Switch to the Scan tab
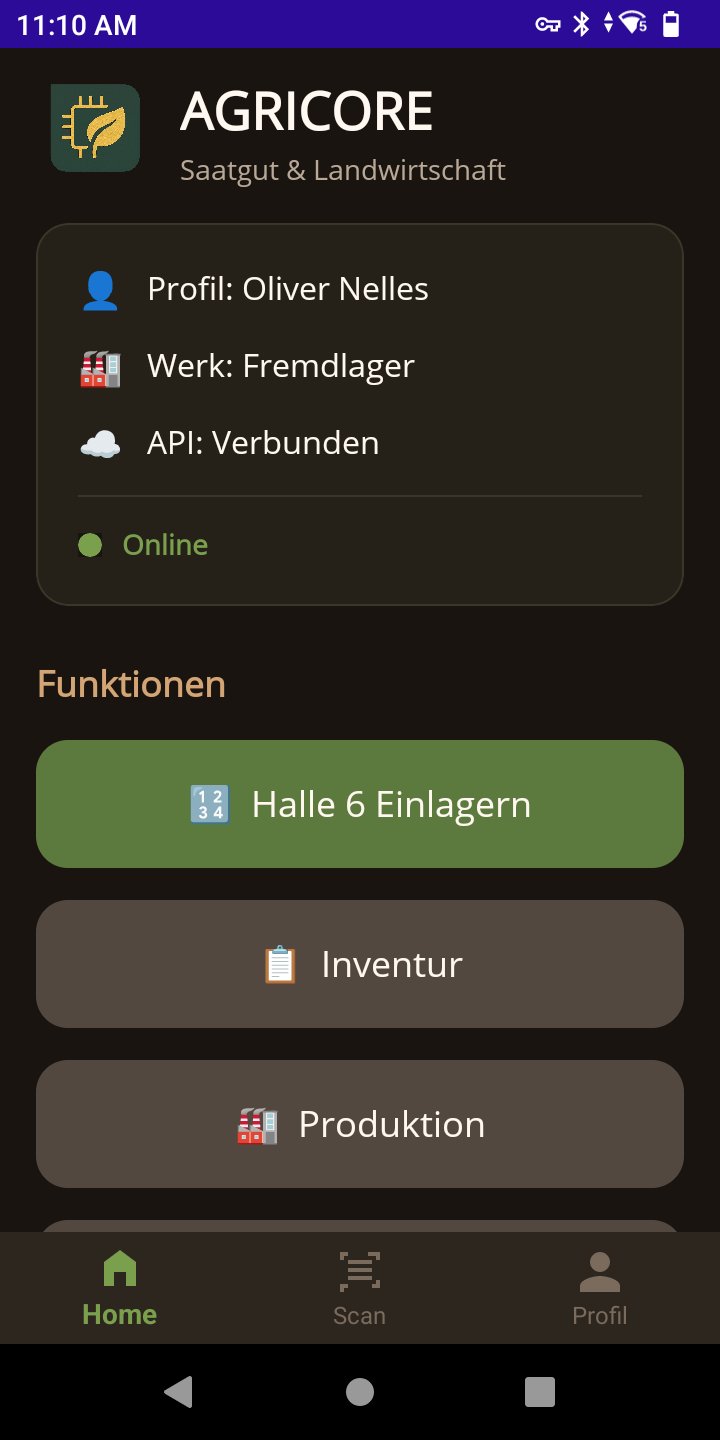Screen dimensions: 720x1440 359,1288
